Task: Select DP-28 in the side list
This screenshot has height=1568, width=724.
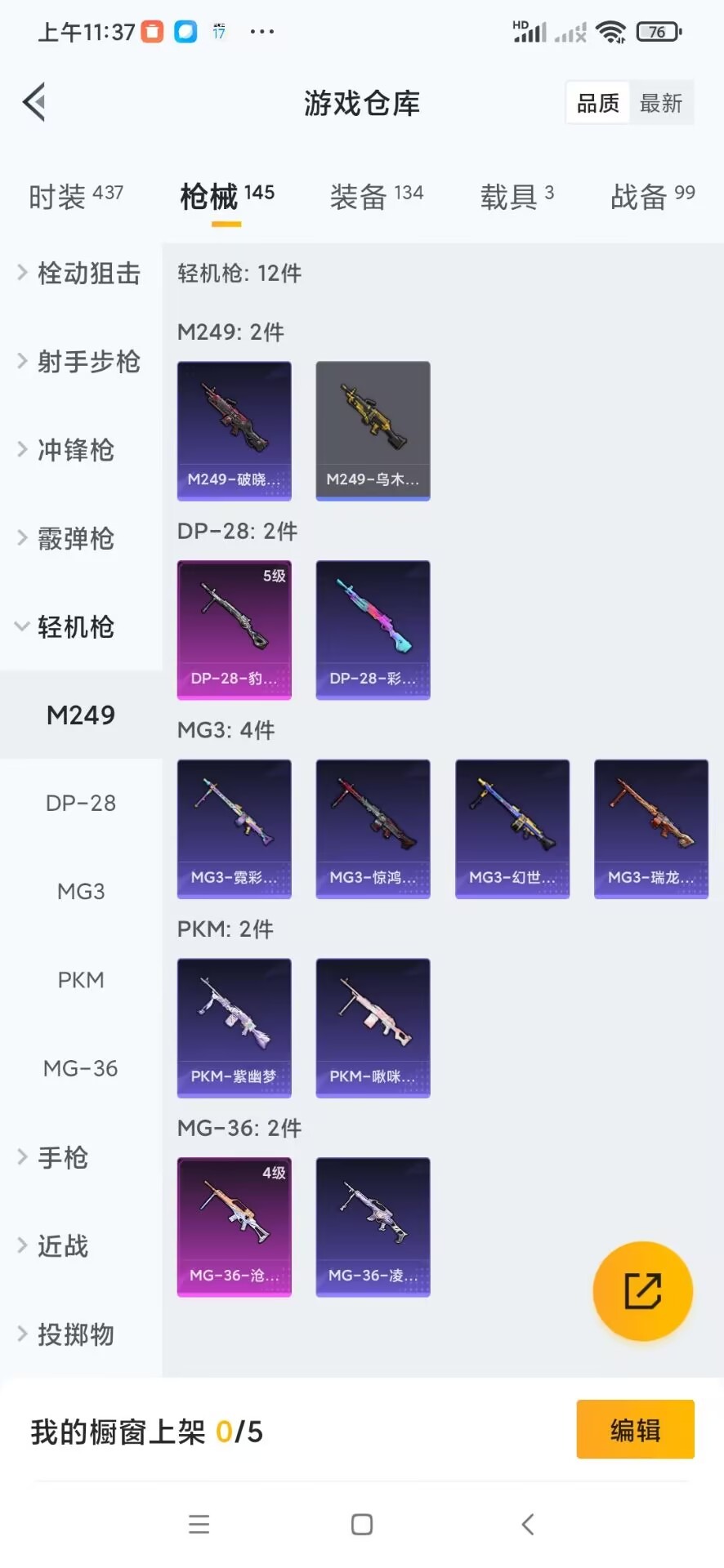Action: pos(81,804)
